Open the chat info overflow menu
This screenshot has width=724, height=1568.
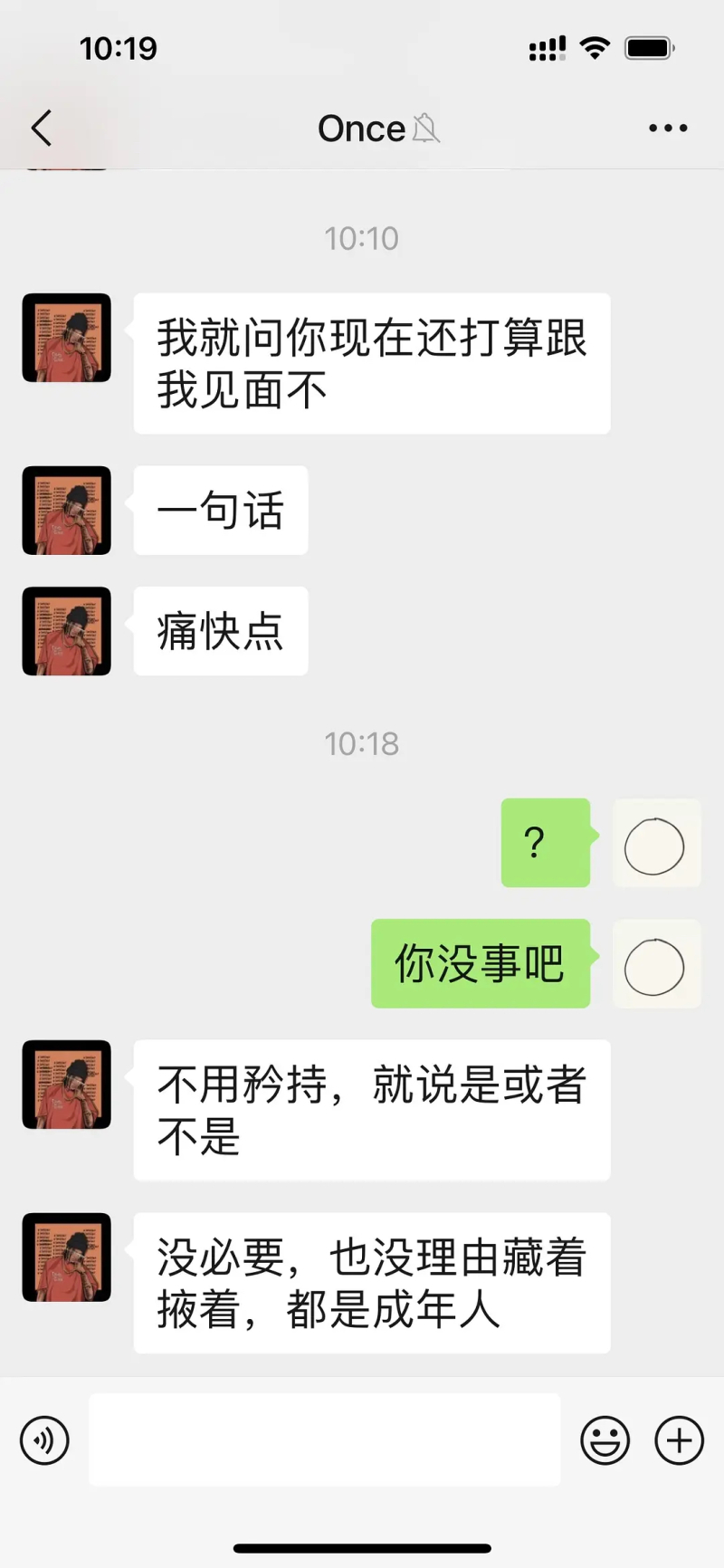tap(668, 129)
